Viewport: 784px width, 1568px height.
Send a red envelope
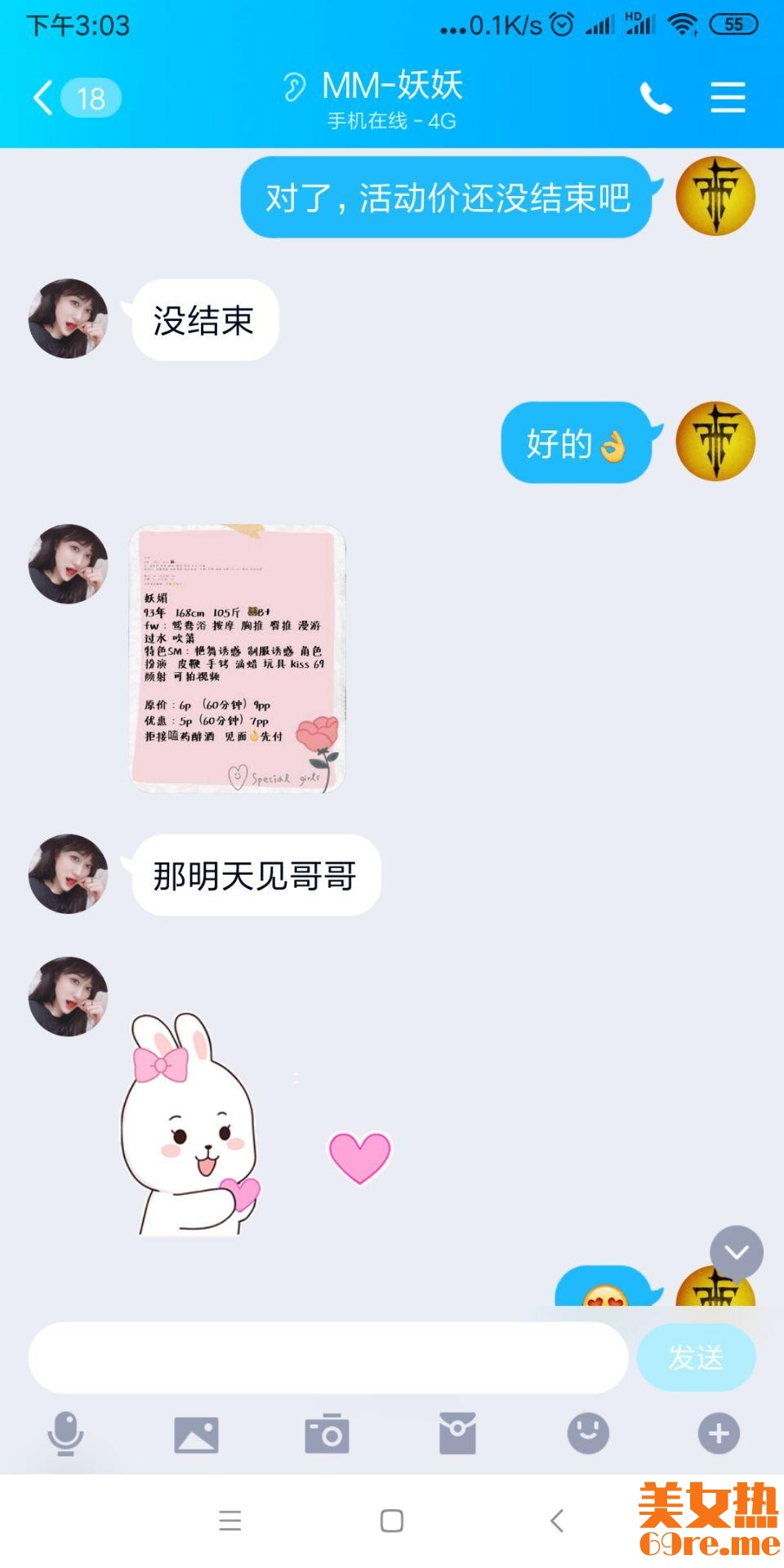pos(457,1434)
